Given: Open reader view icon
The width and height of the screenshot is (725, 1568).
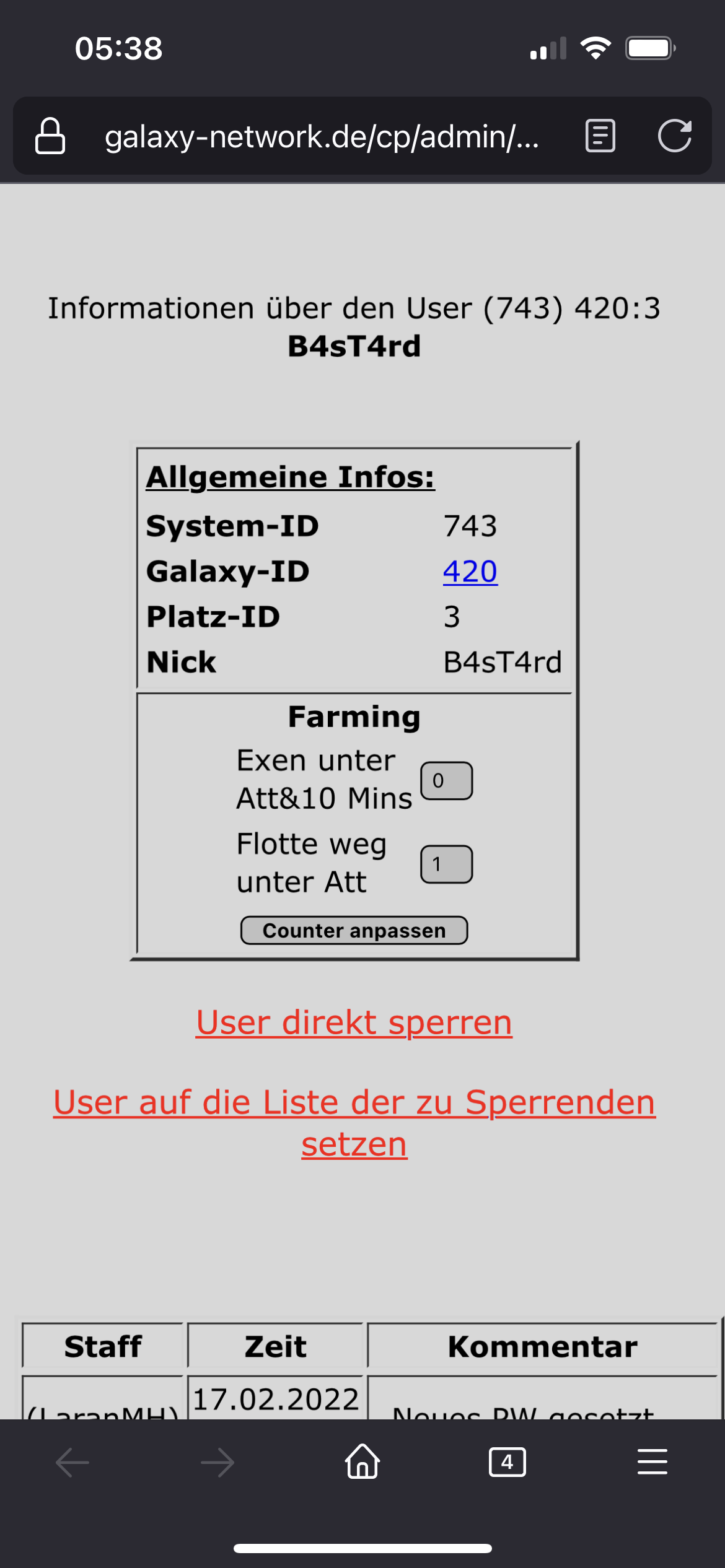Looking at the screenshot, I should pos(600,136).
